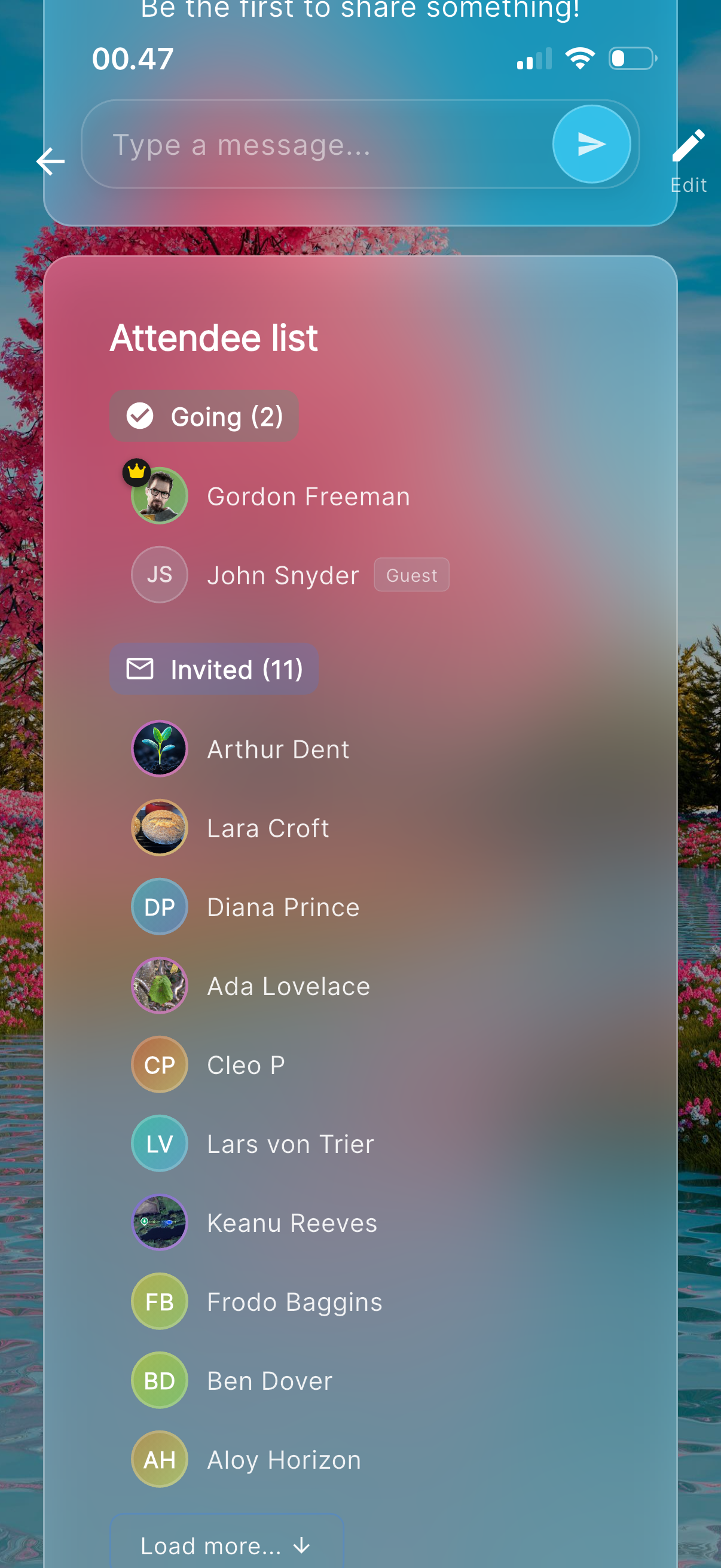Viewport: 721px width, 1568px height.
Task: Focus the Type a message field
Action: click(x=316, y=145)
